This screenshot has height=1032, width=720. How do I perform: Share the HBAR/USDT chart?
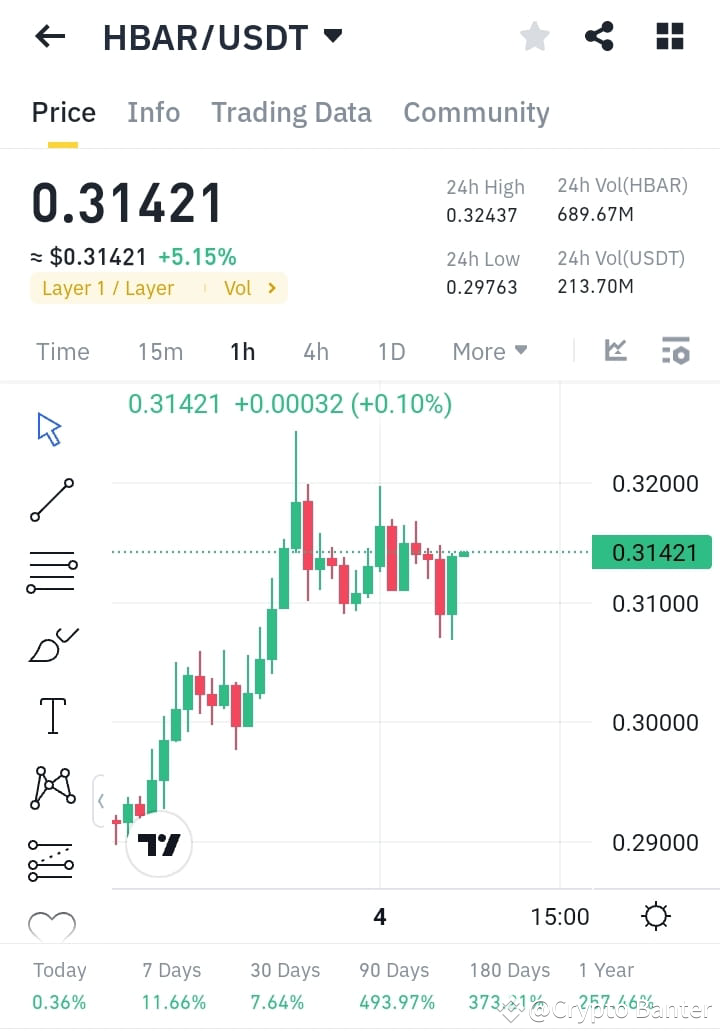(x=599, y=36)
